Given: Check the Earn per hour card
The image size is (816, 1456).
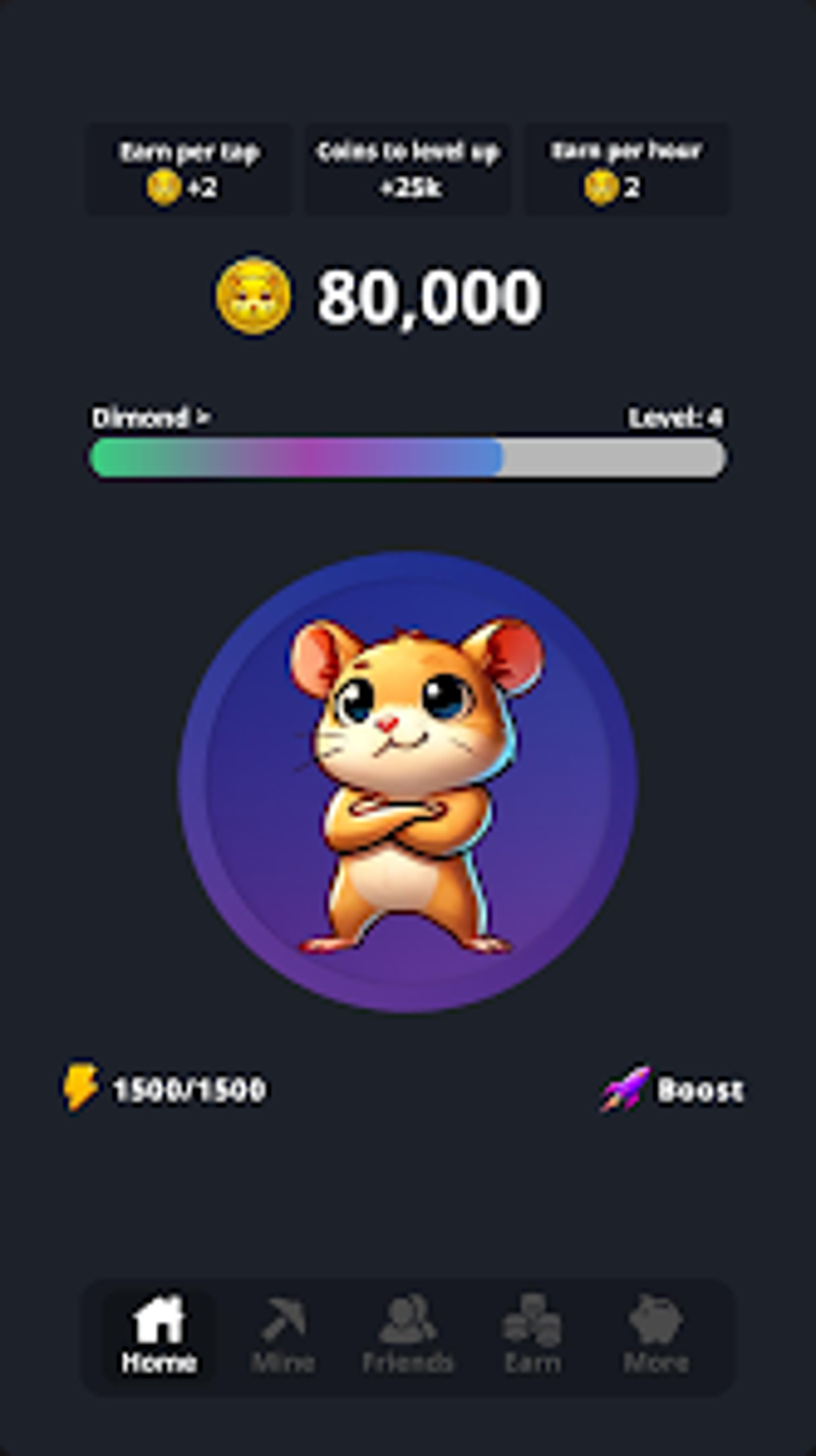Looking at the screenshot, I should (x=627, y=168).
